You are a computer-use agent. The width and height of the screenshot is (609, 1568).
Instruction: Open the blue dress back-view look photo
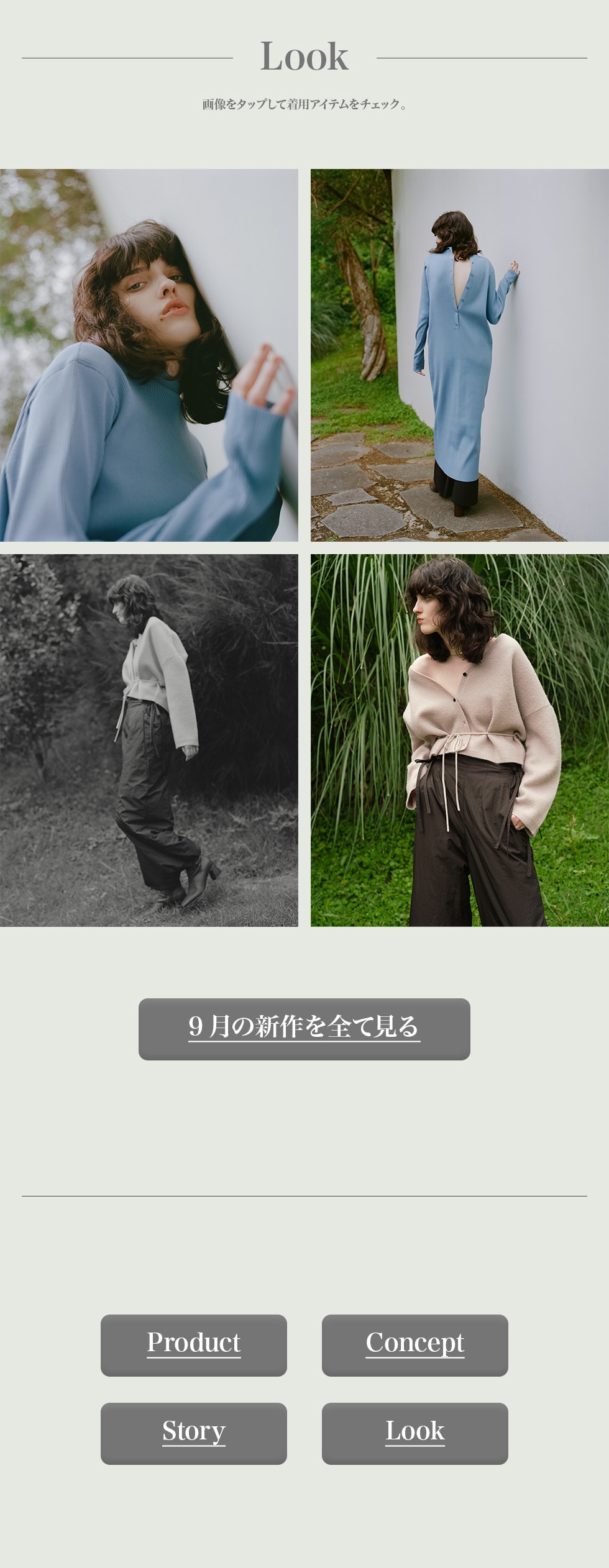[x=460, y=355]
